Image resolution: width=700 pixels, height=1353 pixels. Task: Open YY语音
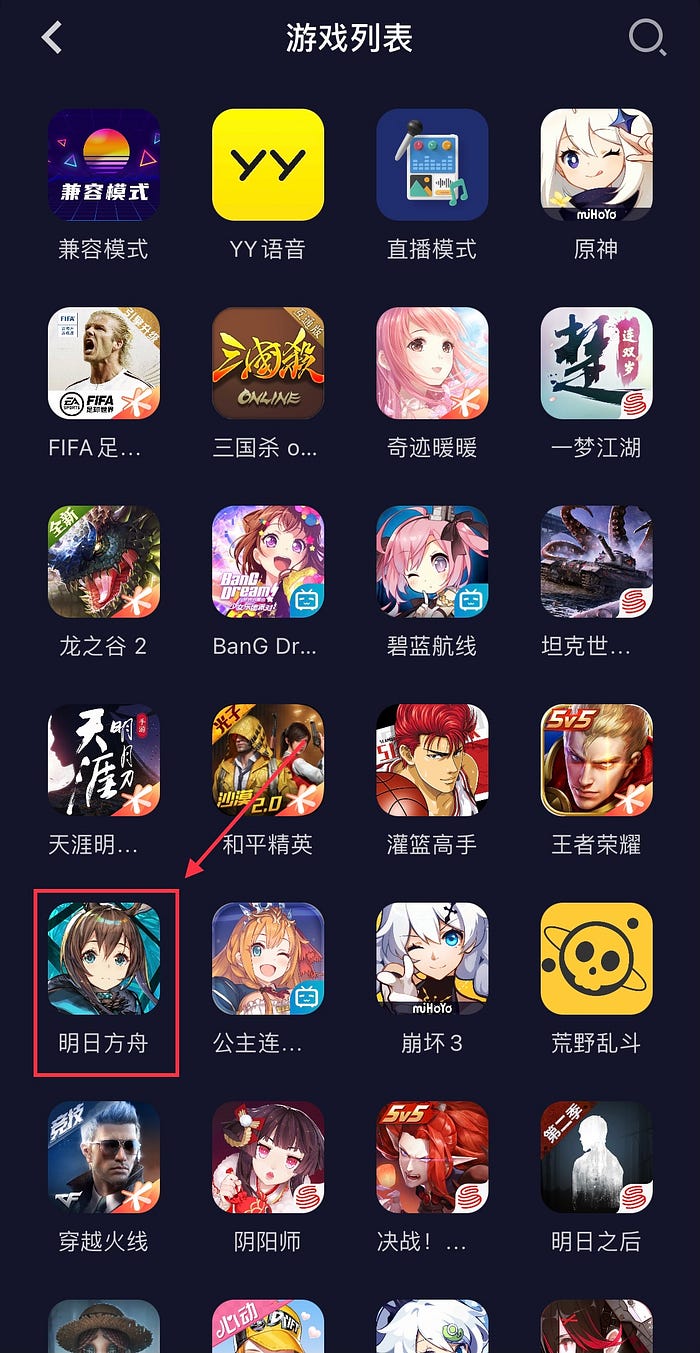click(x=268, y=165)
